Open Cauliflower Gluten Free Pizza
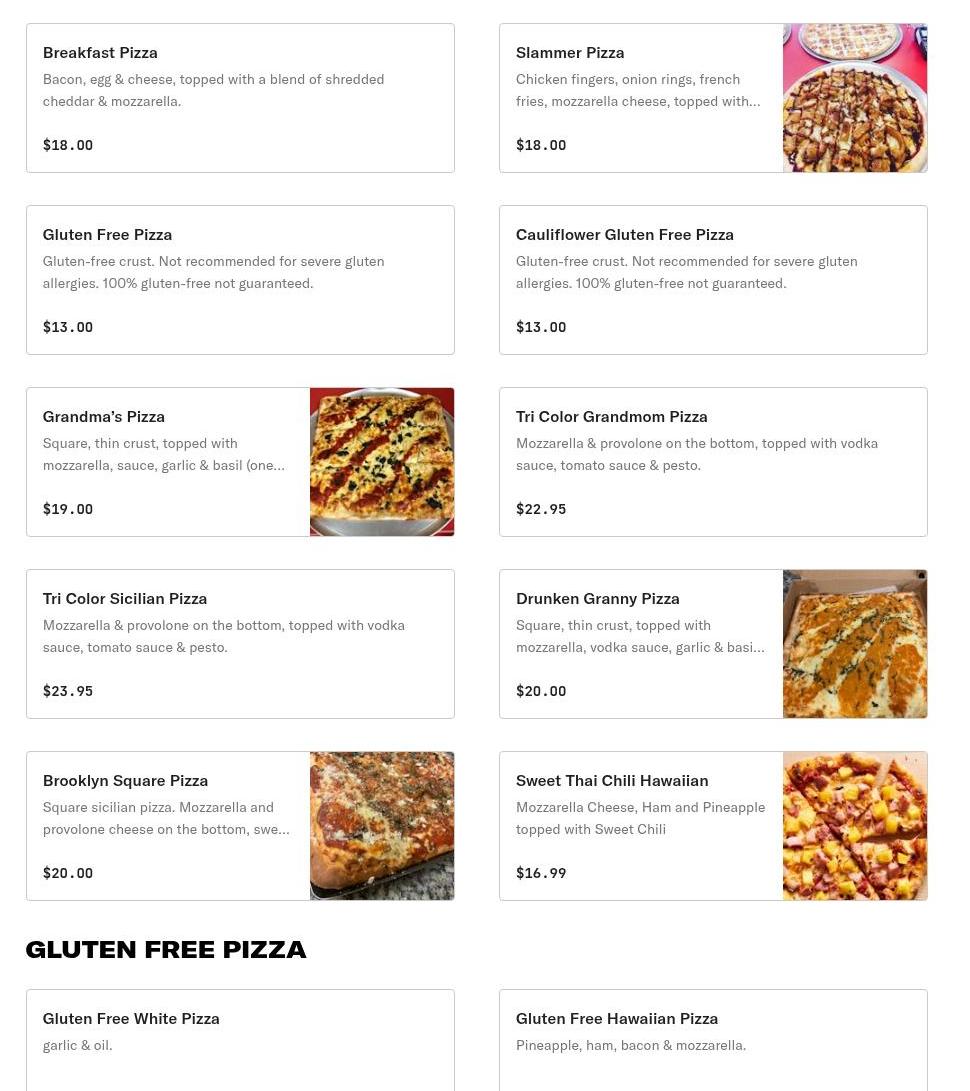970x1091 pixels. (x=712, y=280)
